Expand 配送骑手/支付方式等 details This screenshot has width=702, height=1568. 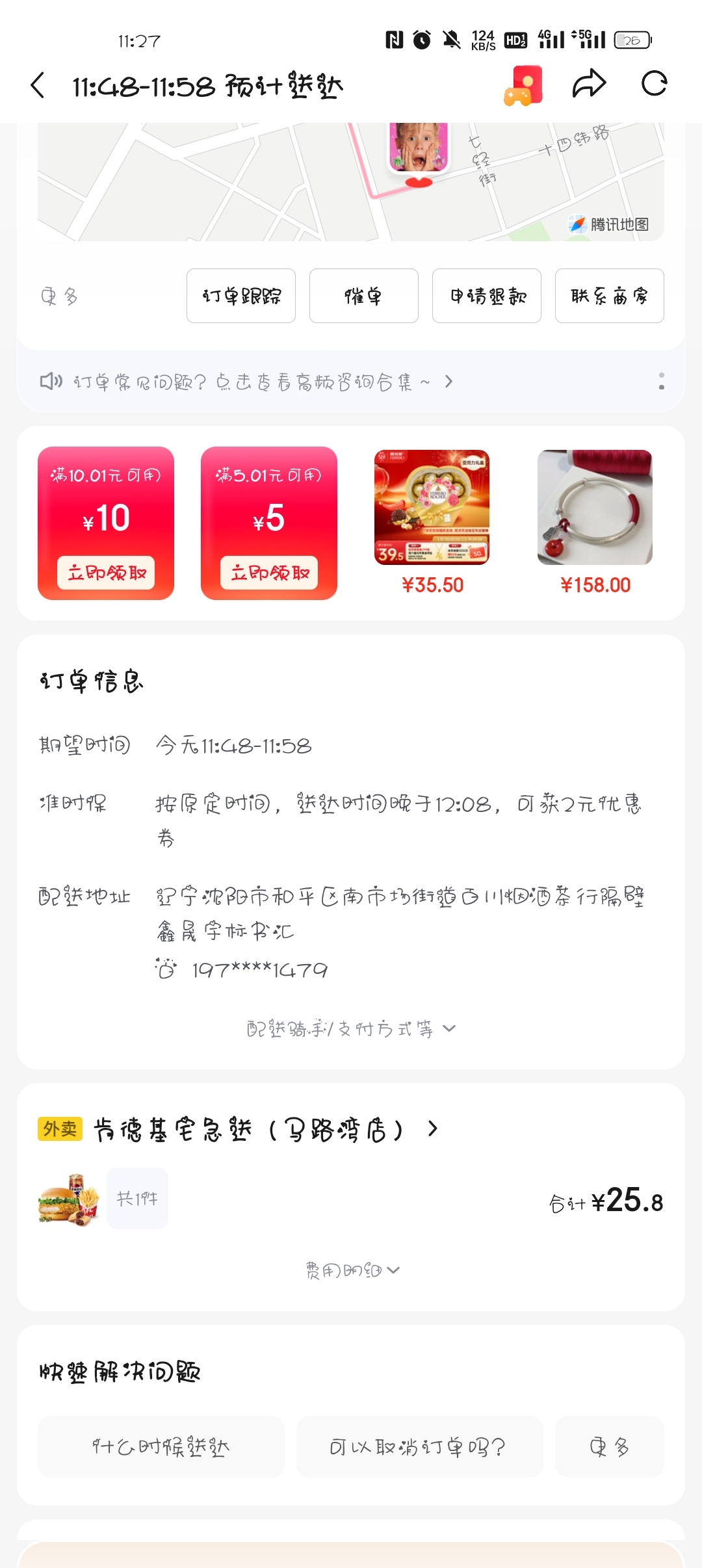[351, 1028]
